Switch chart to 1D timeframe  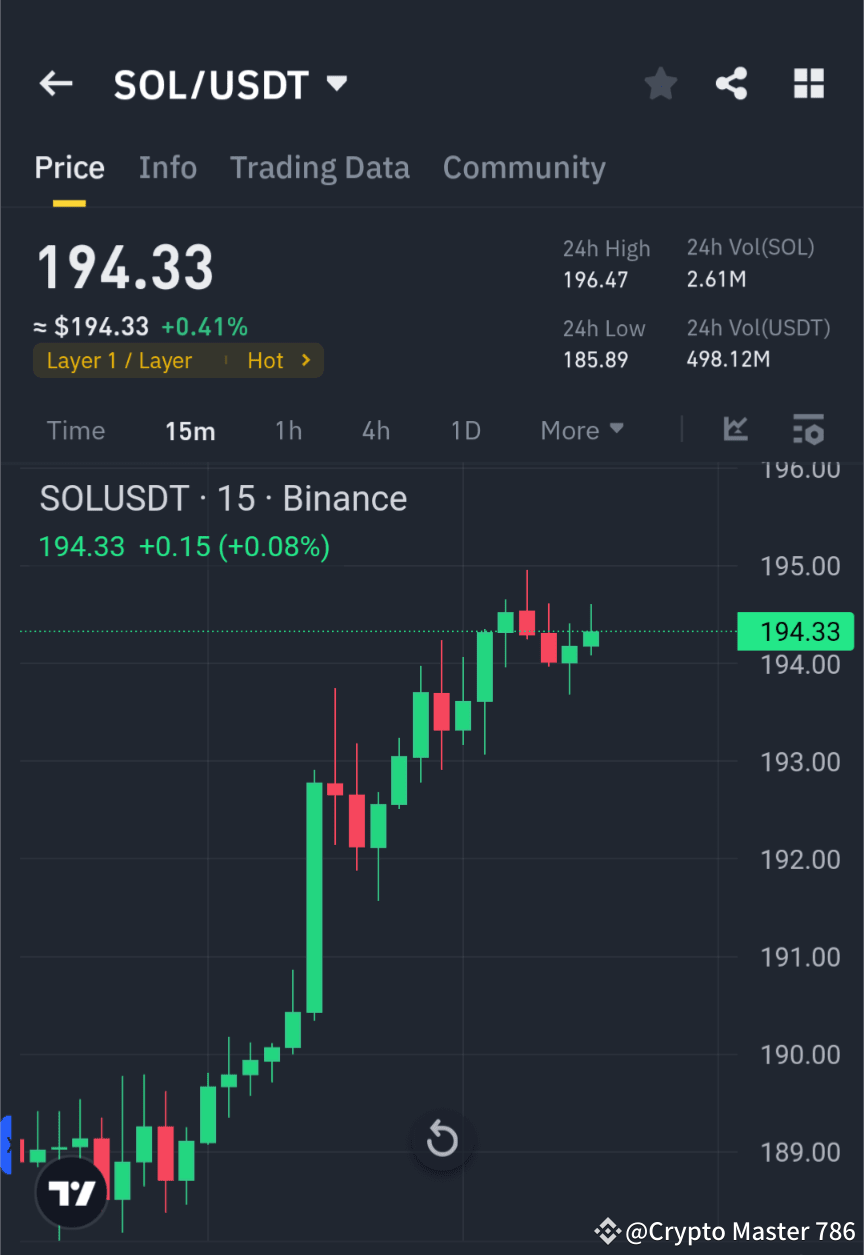click(x=465, y=430)
